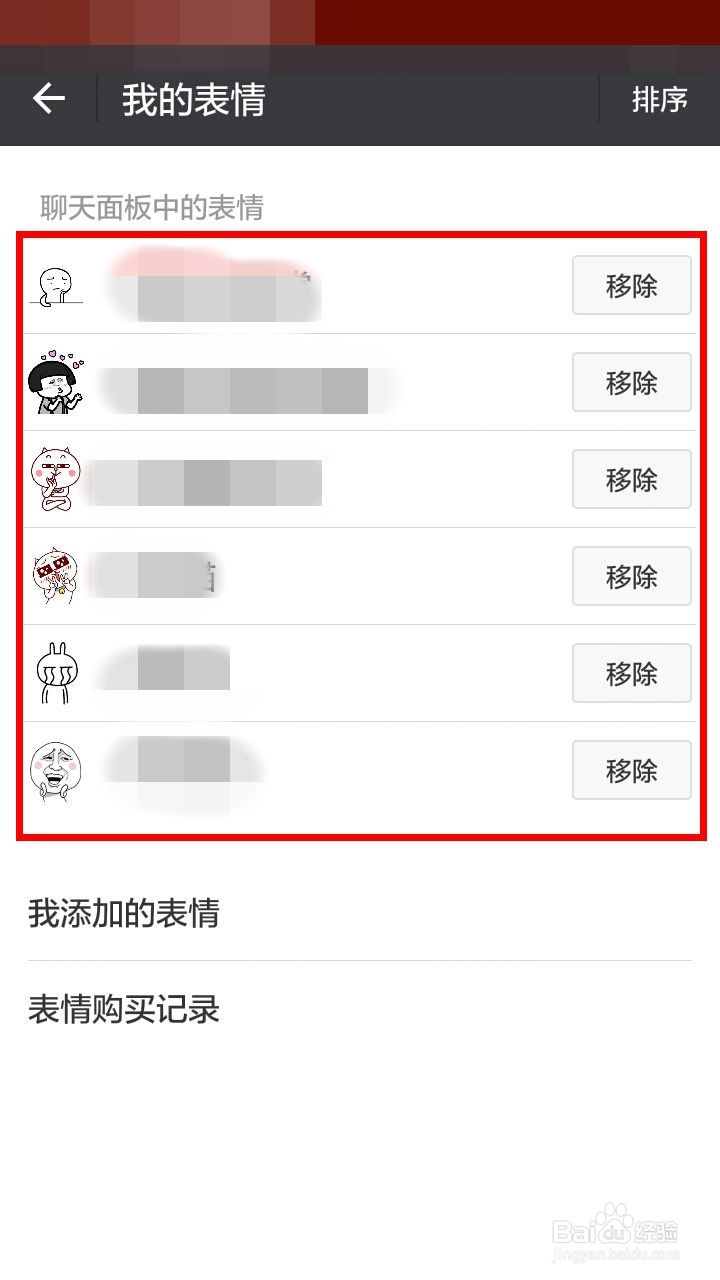Image resolution: width=720 pixels, height=1280 pixels.
Task: Tap the love-struck girl sticker thumbnail
Action: (x=57, y=382)
